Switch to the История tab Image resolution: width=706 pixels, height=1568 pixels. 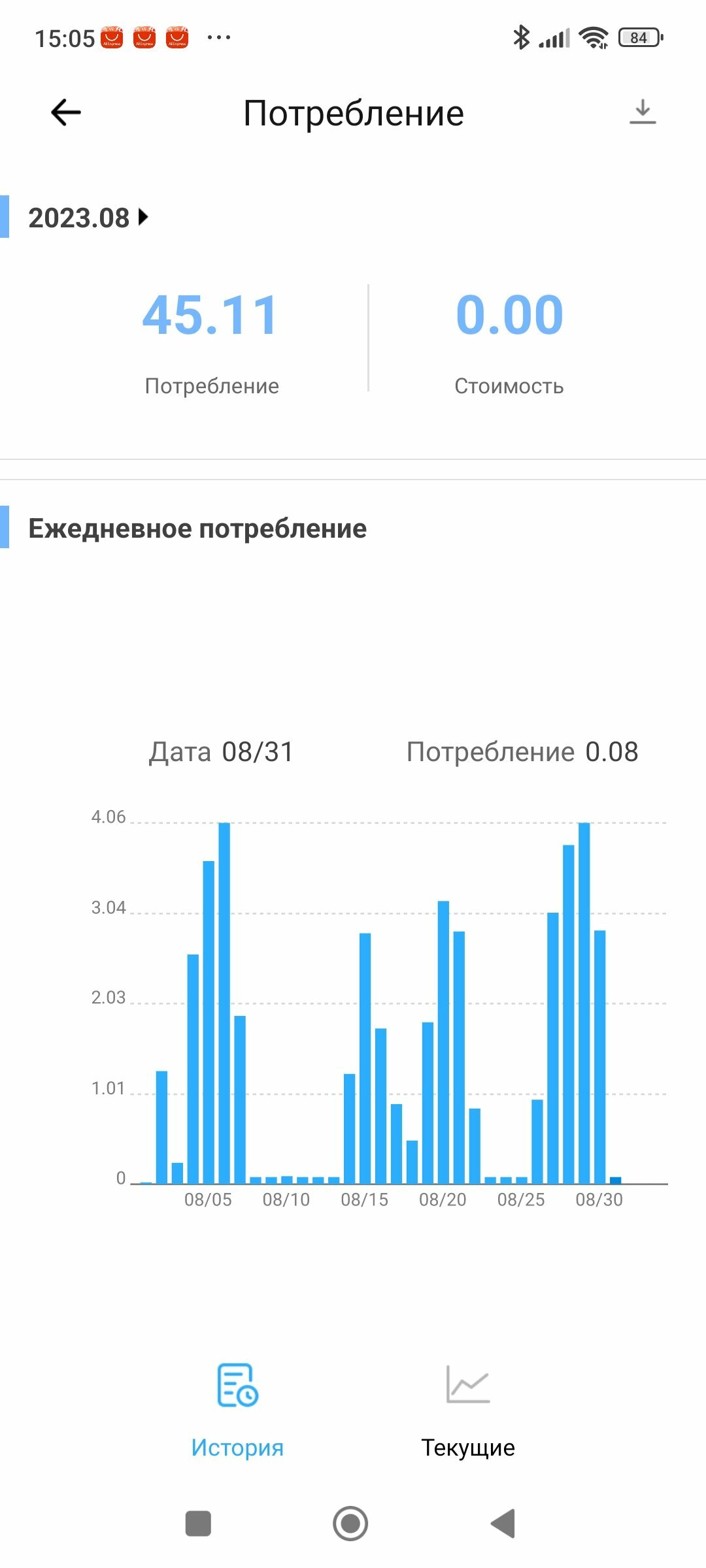[x=237, y=1411]
